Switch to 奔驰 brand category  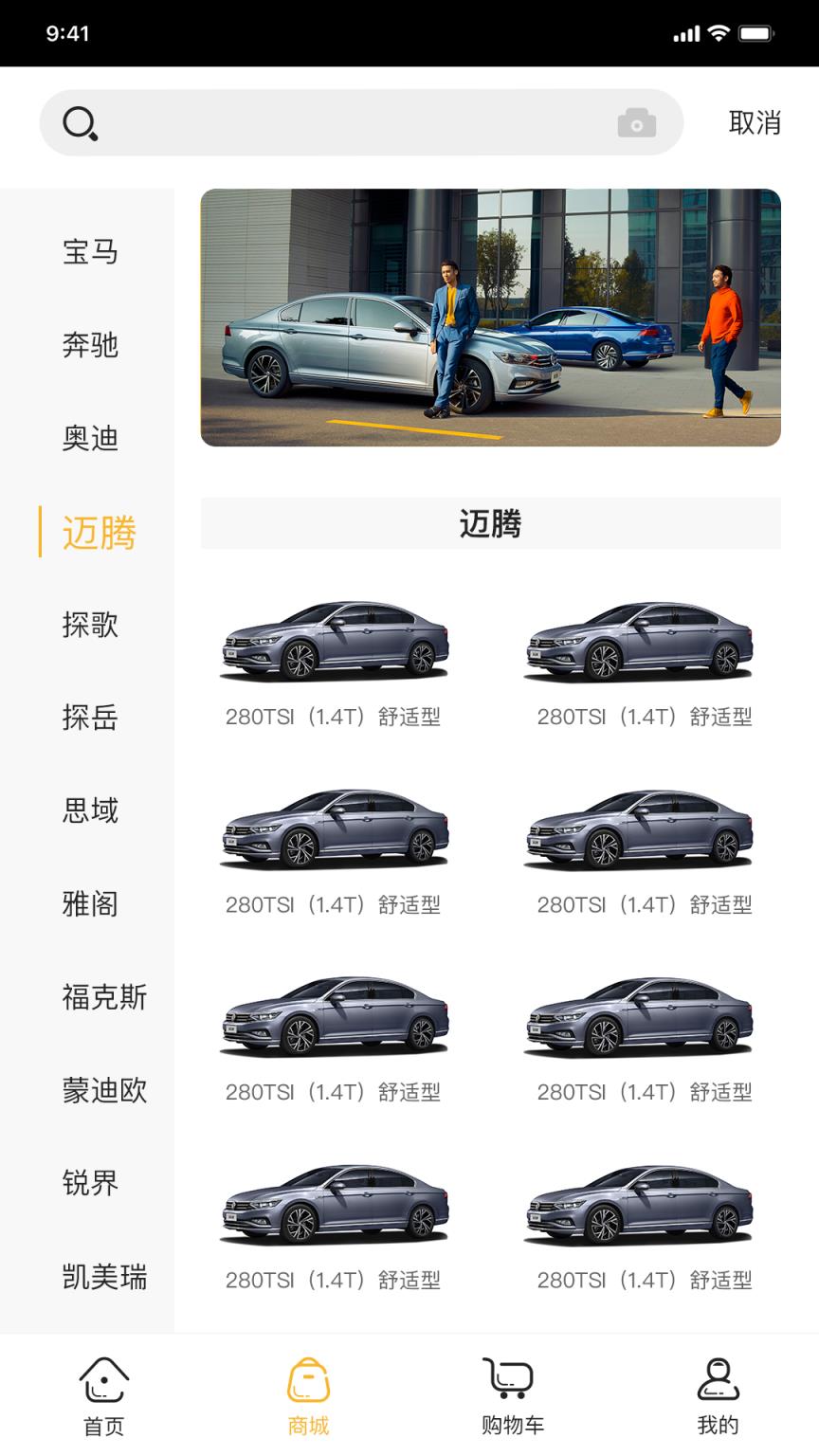[90, 346]
